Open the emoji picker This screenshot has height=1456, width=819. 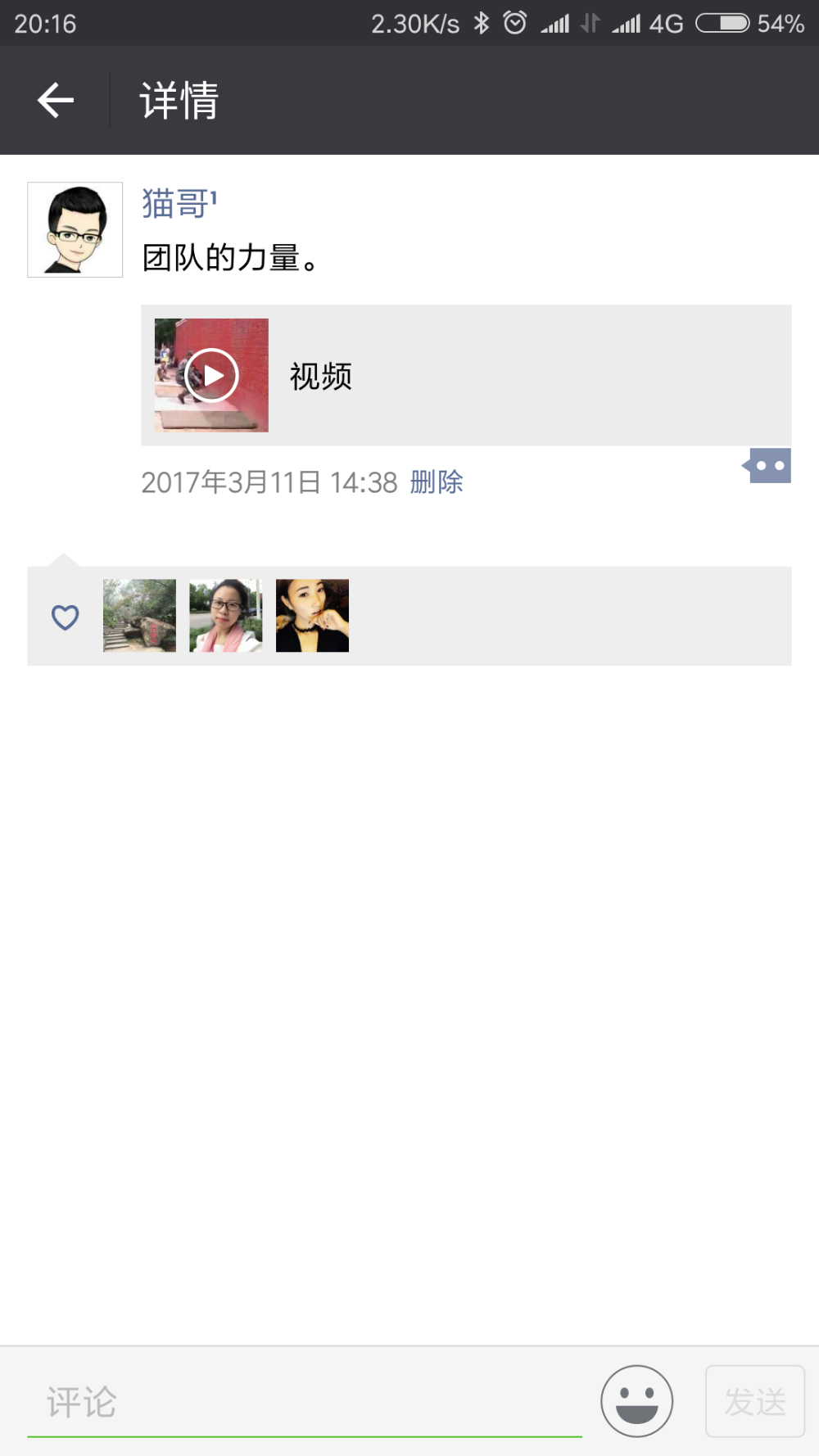tap(636, 1400)
